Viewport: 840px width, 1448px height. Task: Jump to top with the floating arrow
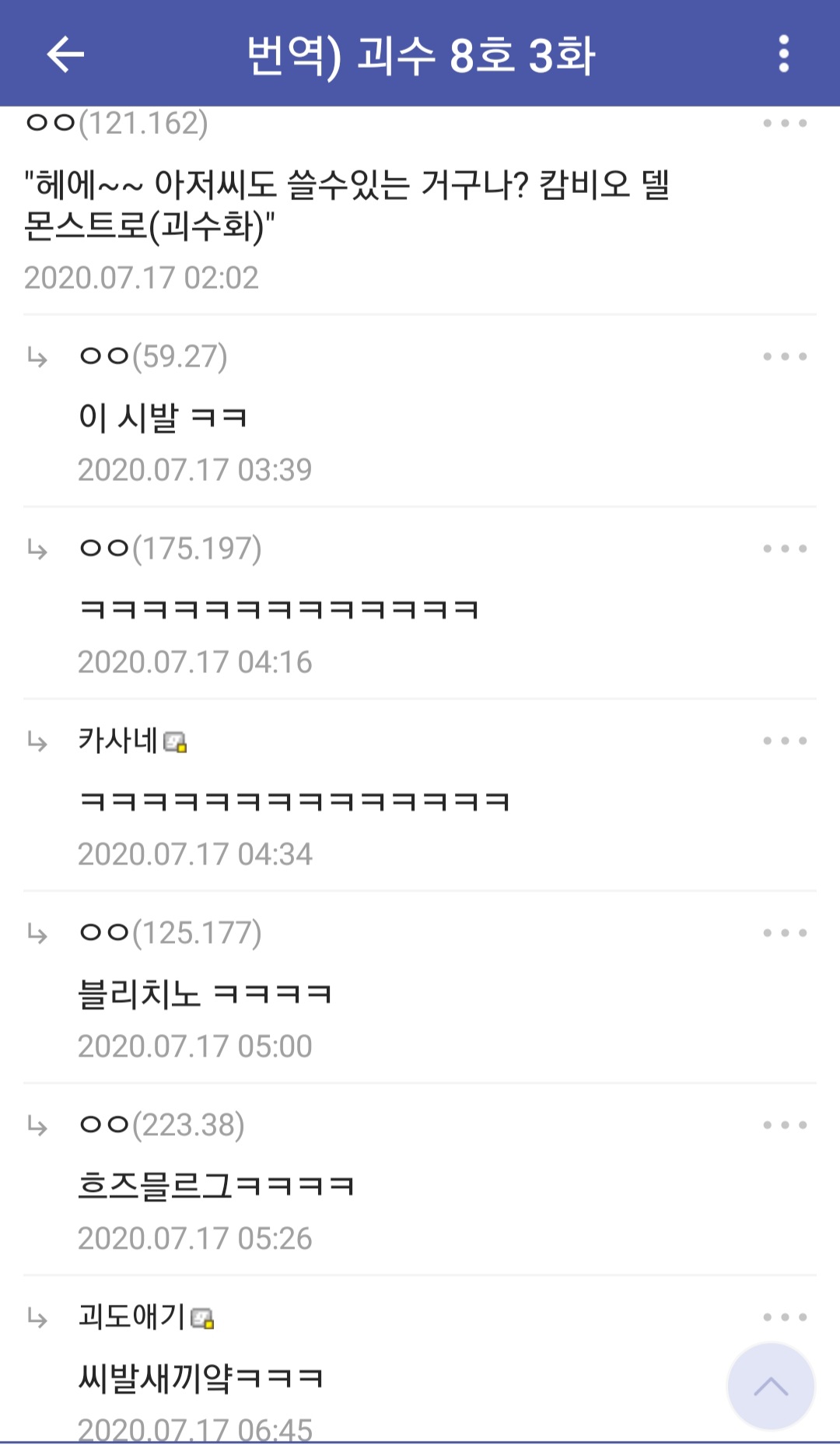point(770,1386)
